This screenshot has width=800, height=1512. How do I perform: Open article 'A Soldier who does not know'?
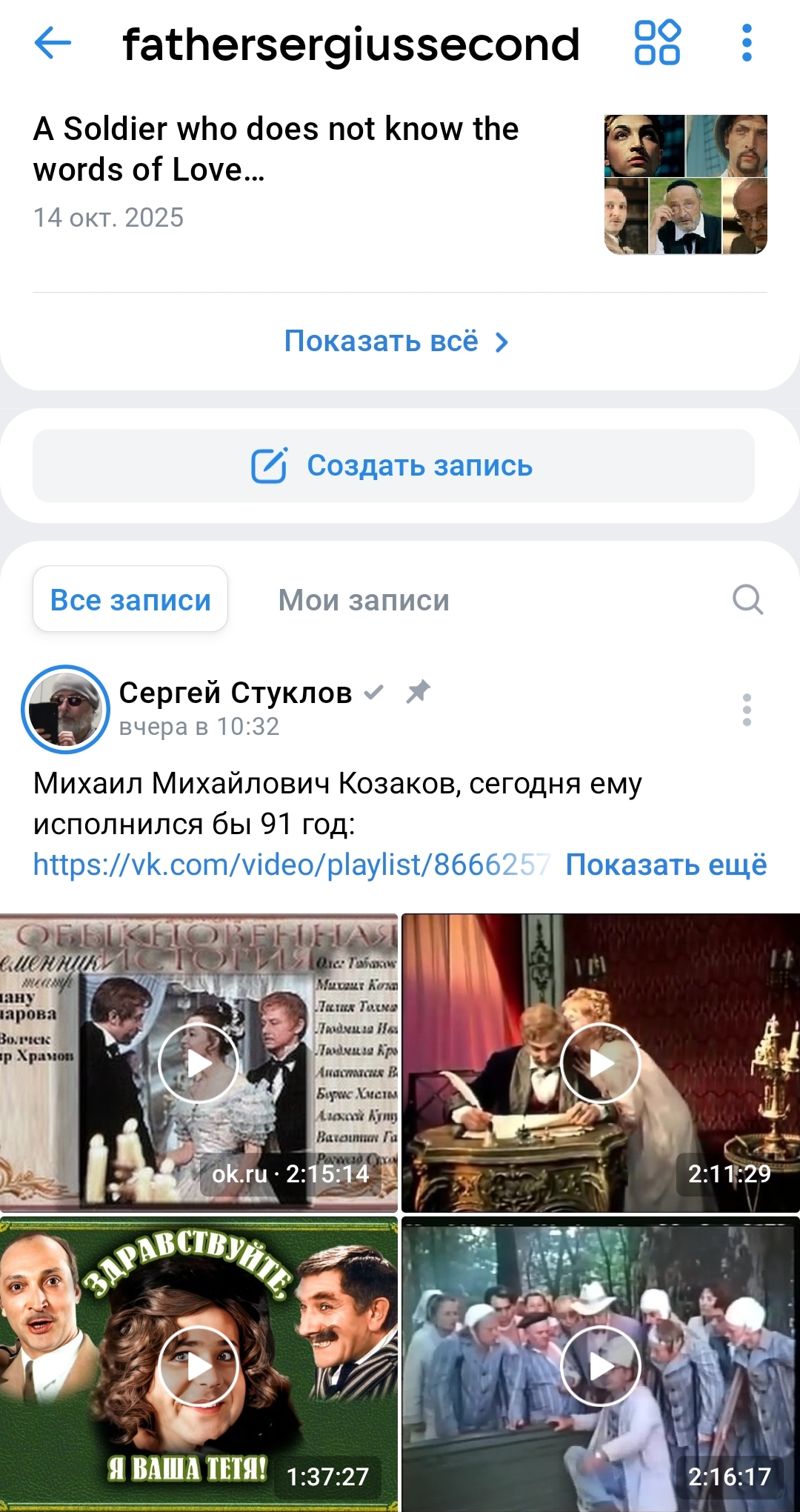coord(276,150)
